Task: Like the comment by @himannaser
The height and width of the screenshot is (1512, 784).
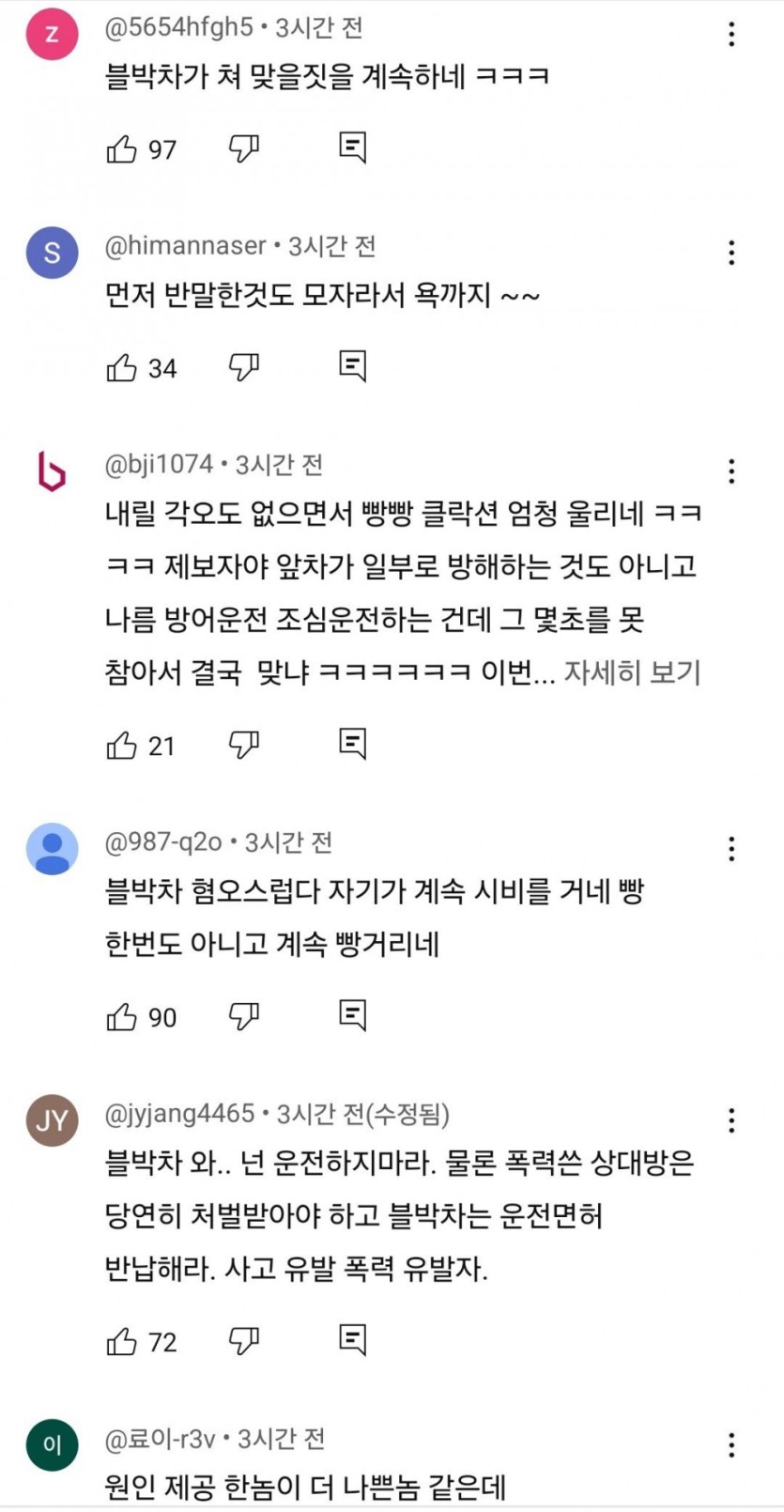Action: [122, 367]
